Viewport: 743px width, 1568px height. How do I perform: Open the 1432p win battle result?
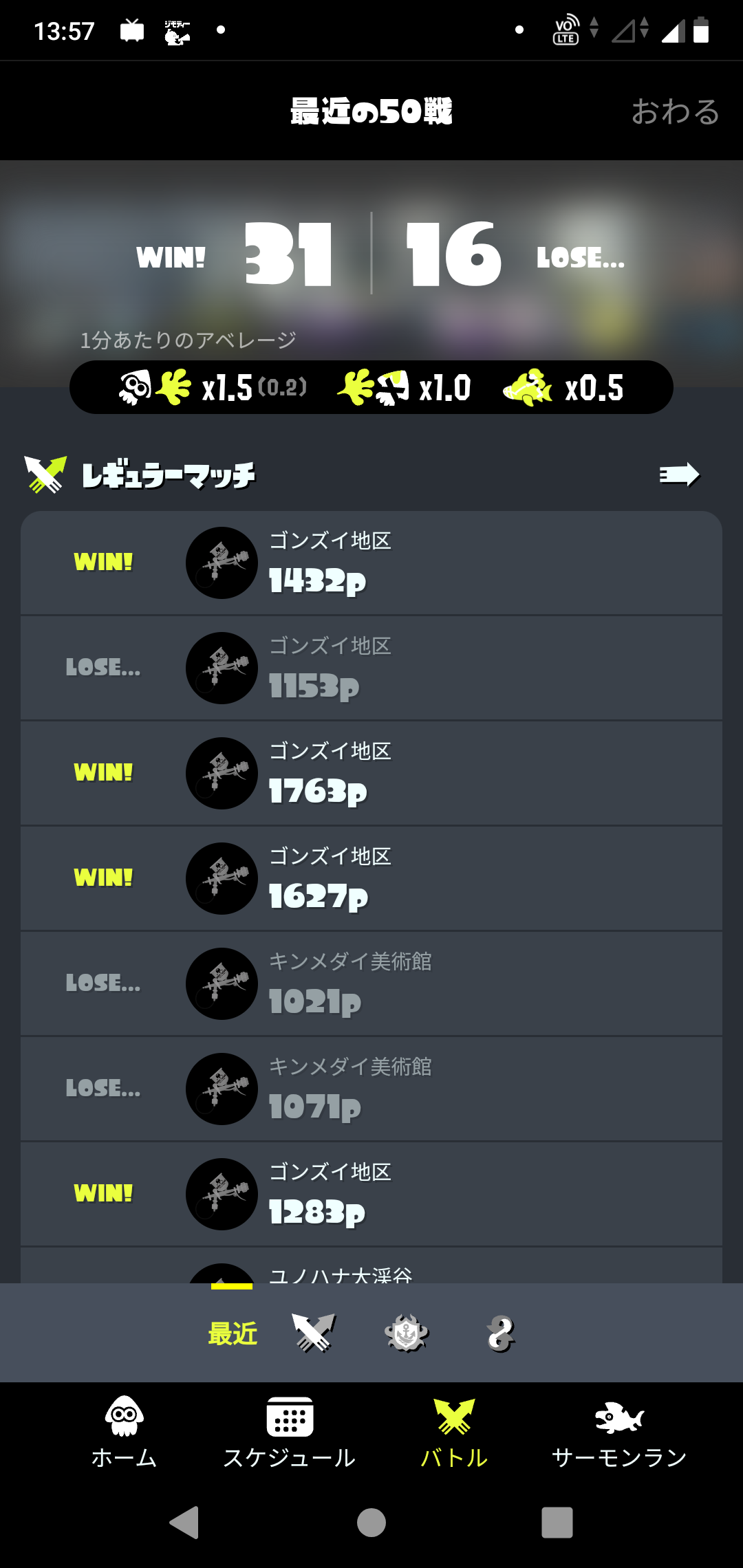(371, 563)
